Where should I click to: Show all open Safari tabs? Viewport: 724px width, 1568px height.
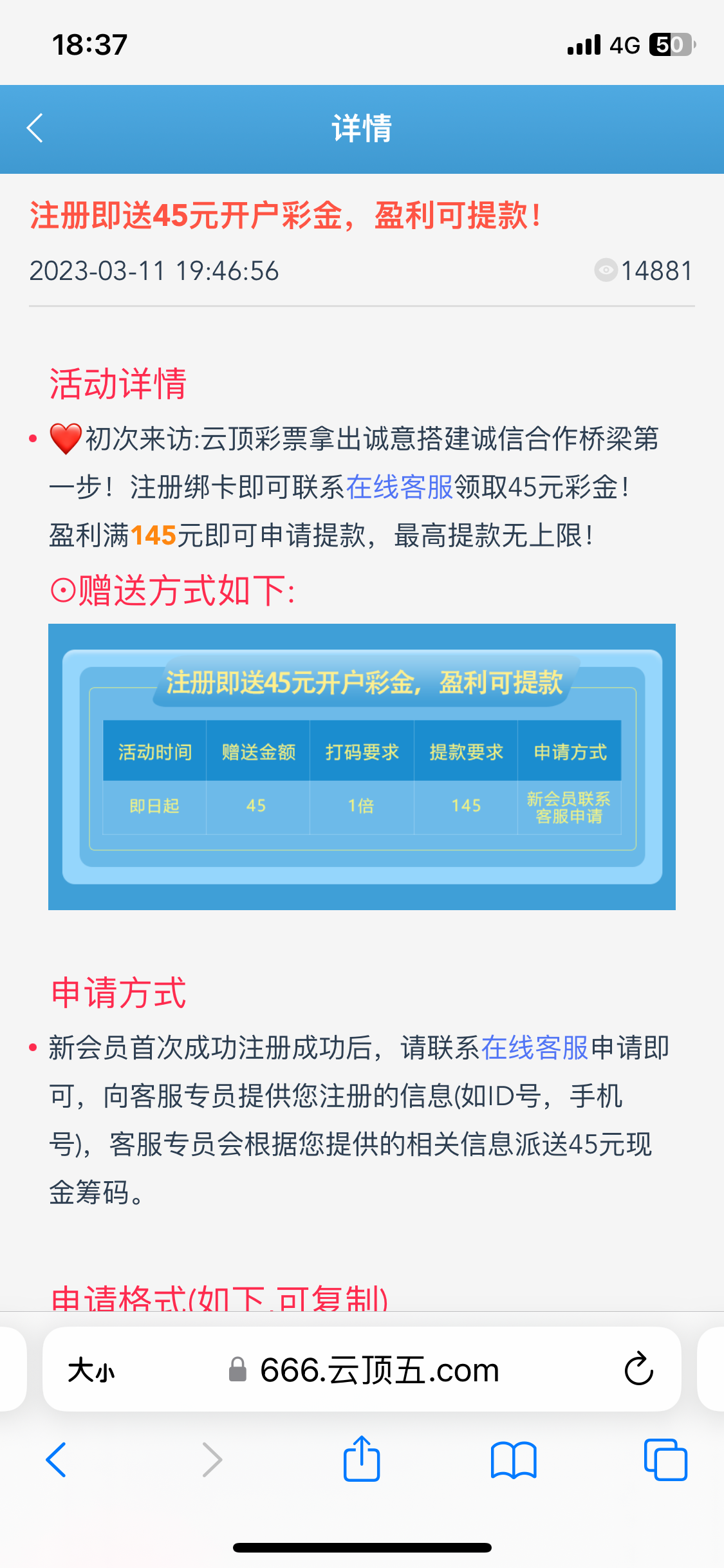665,1459
